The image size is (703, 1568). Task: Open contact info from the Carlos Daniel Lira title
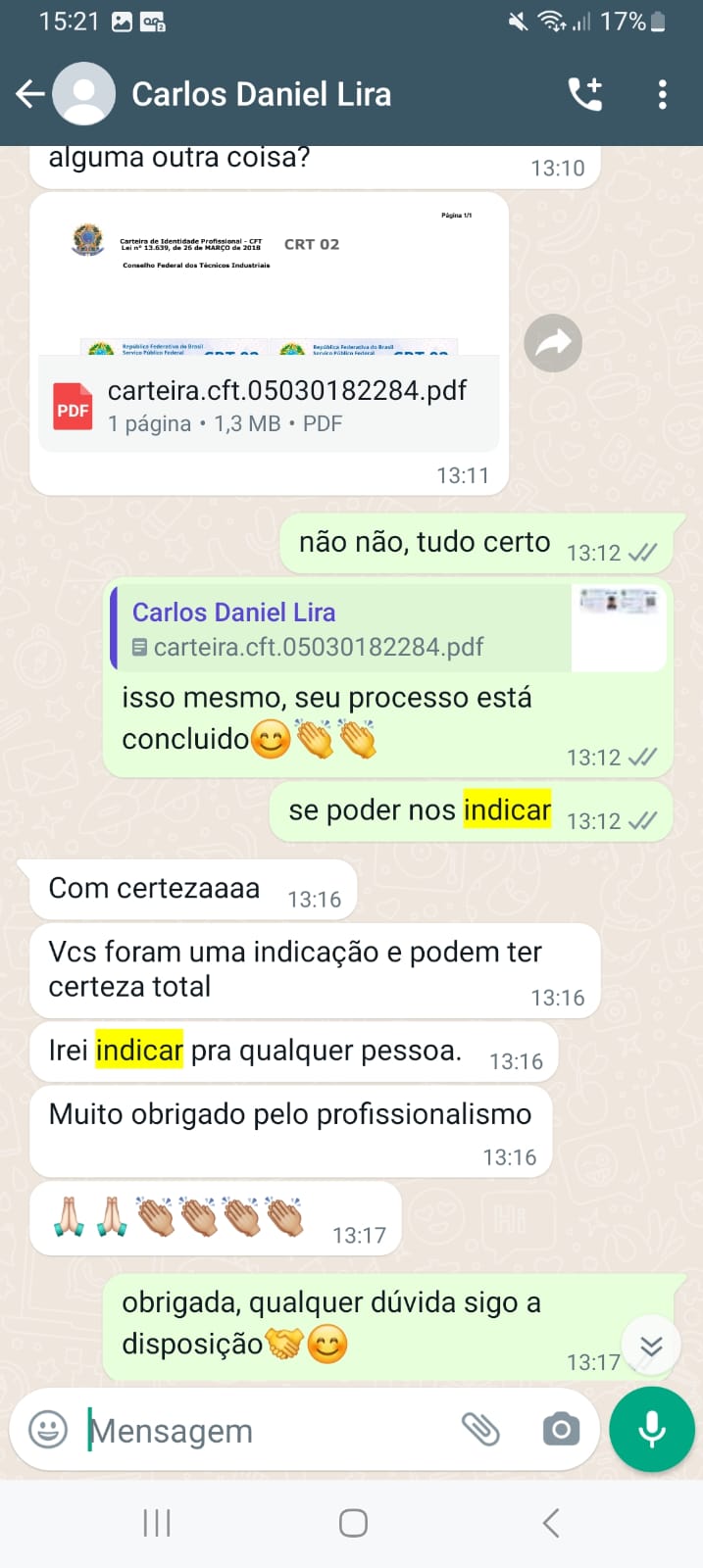coord(261,94)
